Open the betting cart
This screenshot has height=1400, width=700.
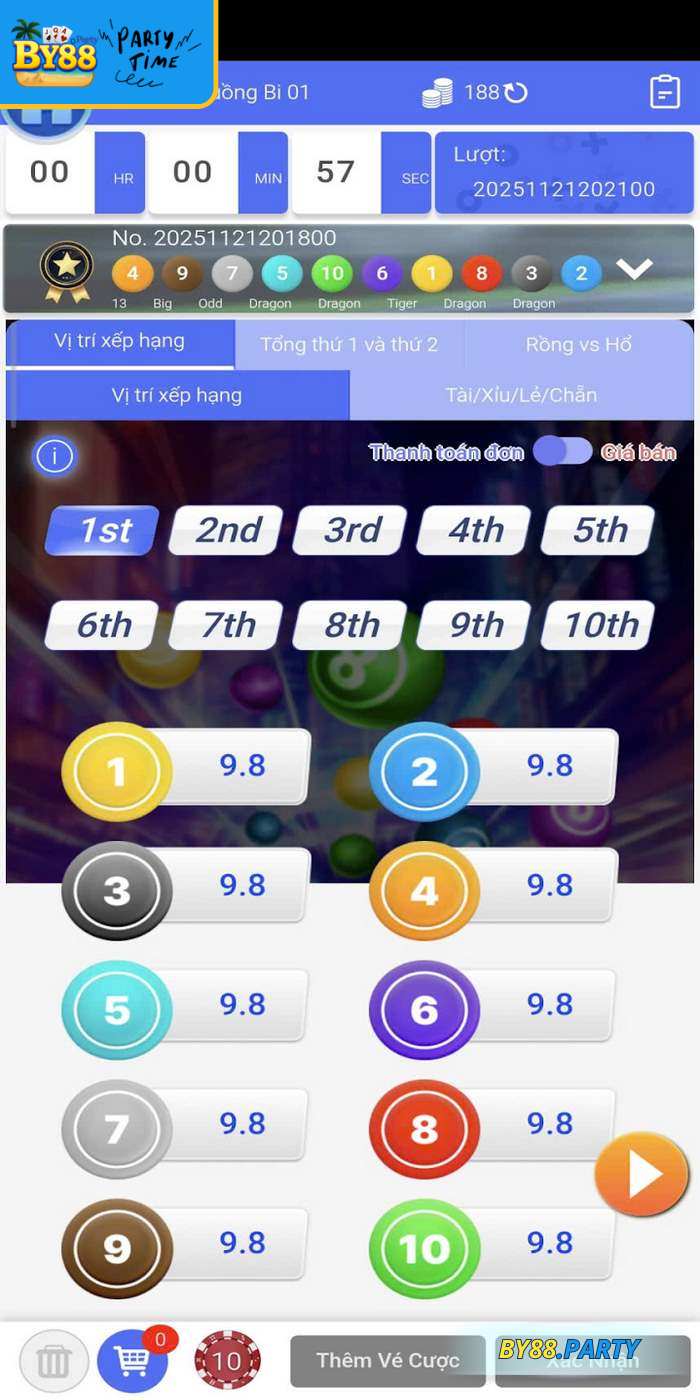click(x=133, y=1361)
